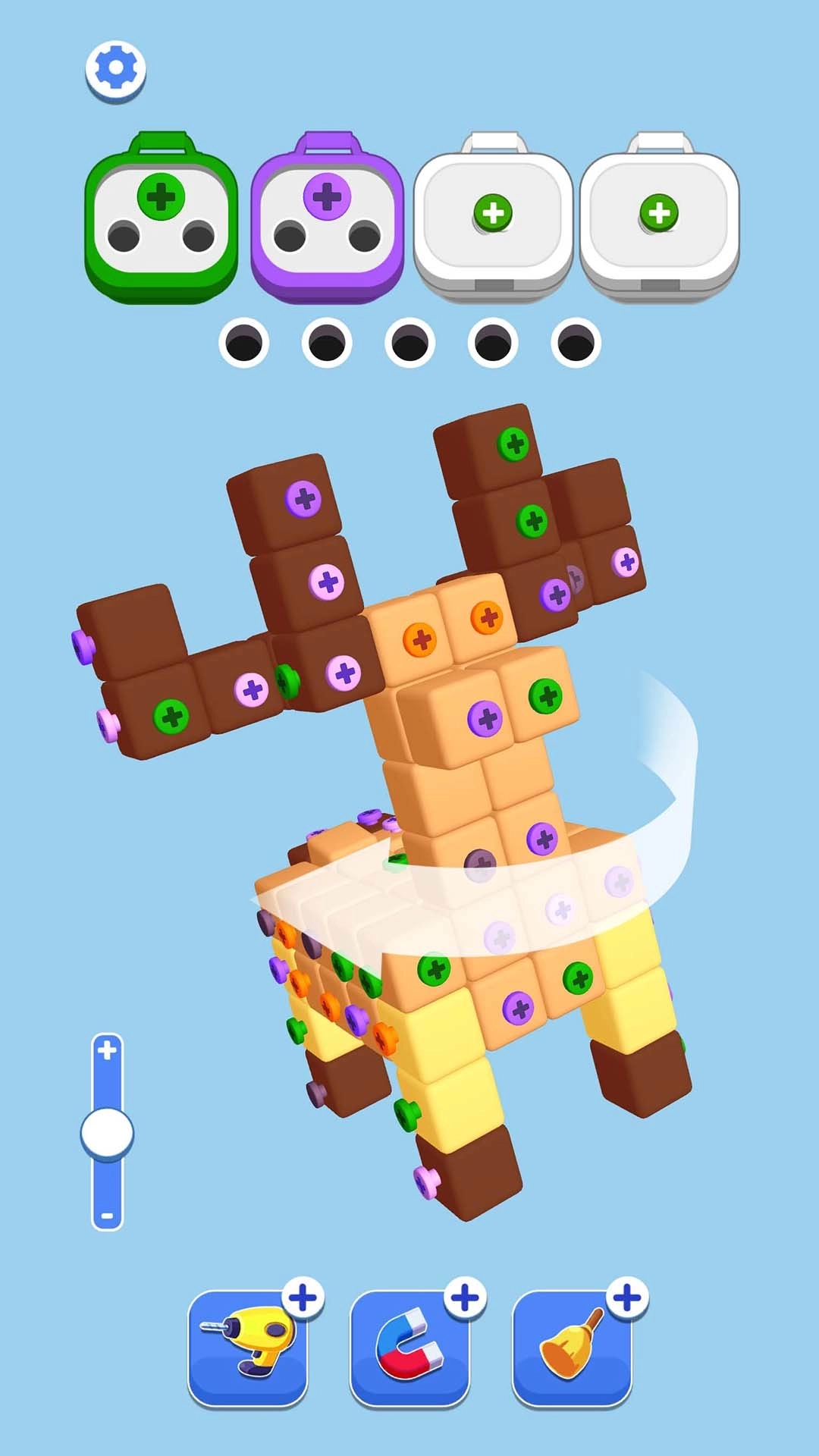819x1456 pixels.
Task: Unscrew green screw on left antler's lower block
Action: pos(171,716)
